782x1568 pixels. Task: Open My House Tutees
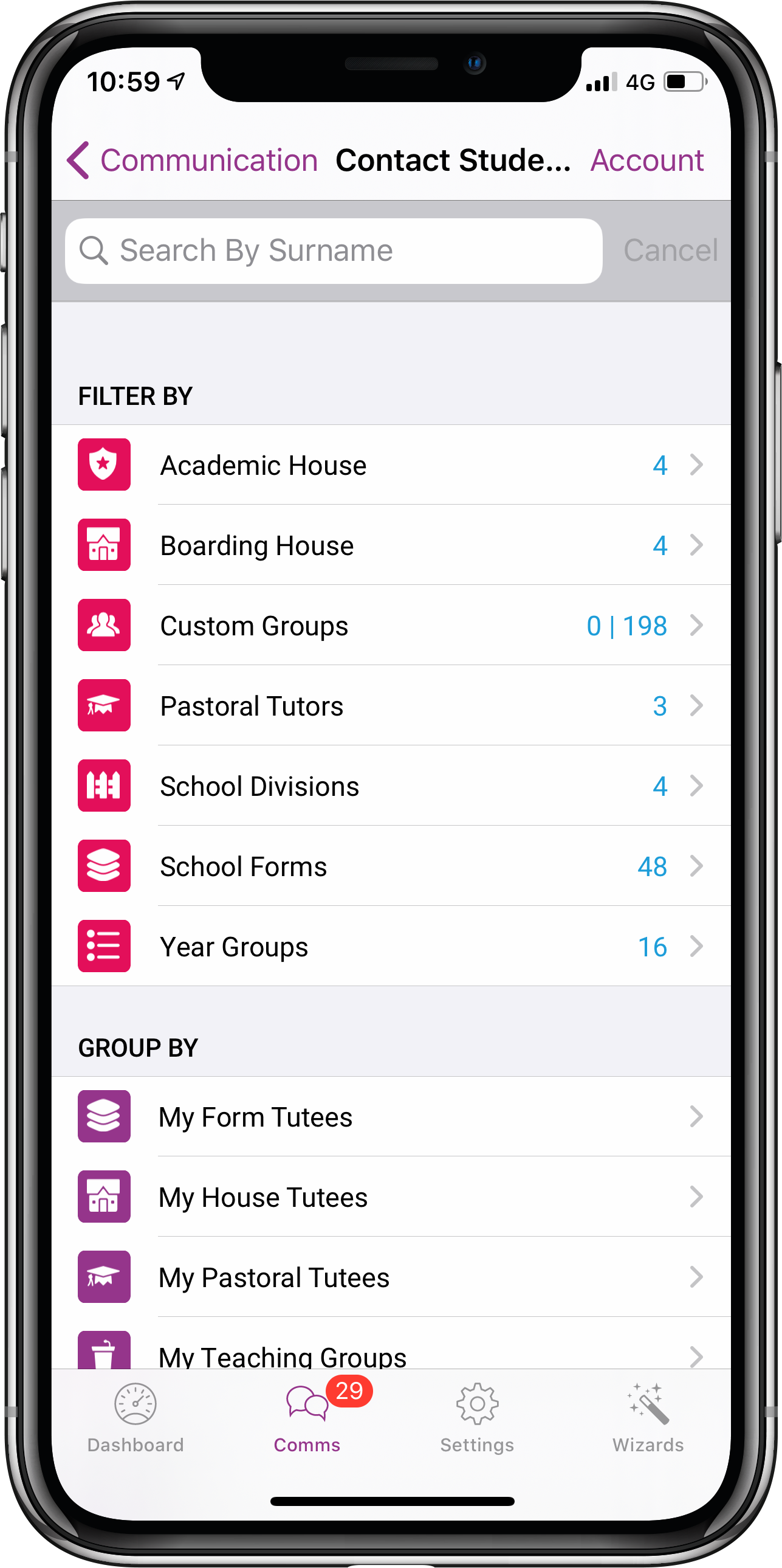tap(391, 1197)
